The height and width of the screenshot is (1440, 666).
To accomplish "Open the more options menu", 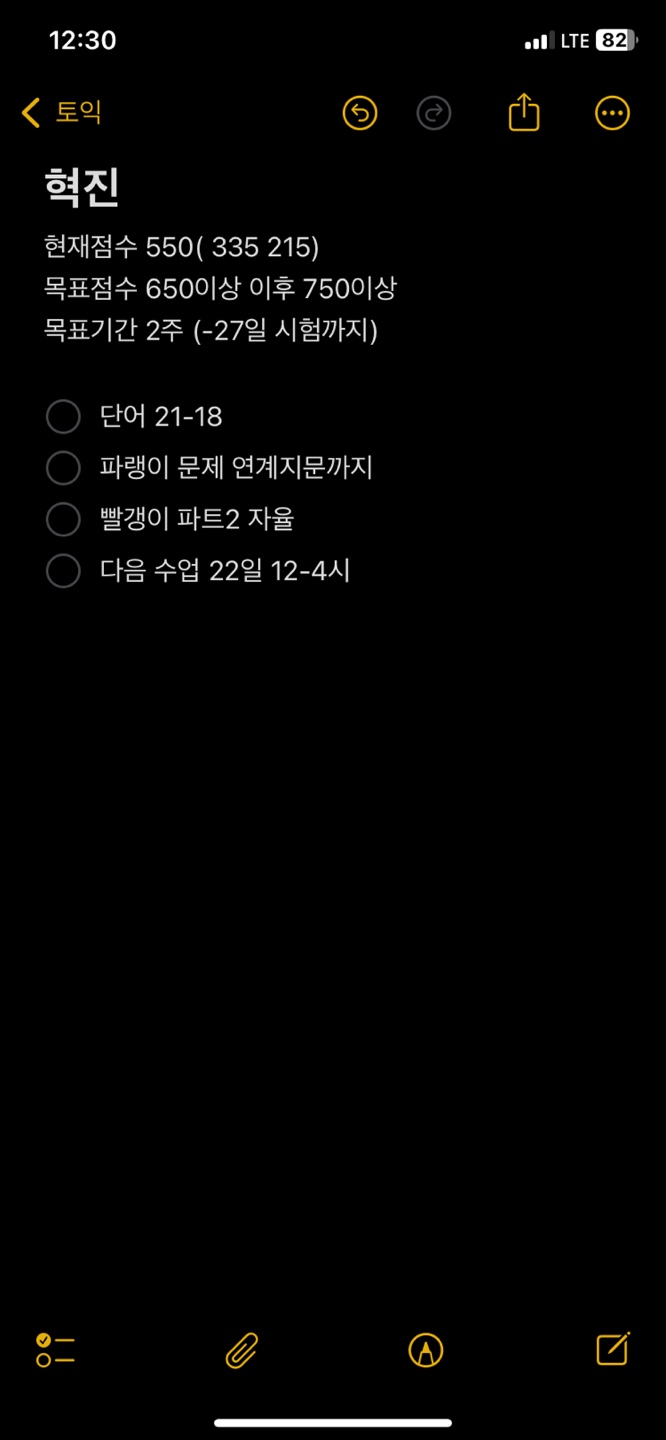I will point(612,113).
